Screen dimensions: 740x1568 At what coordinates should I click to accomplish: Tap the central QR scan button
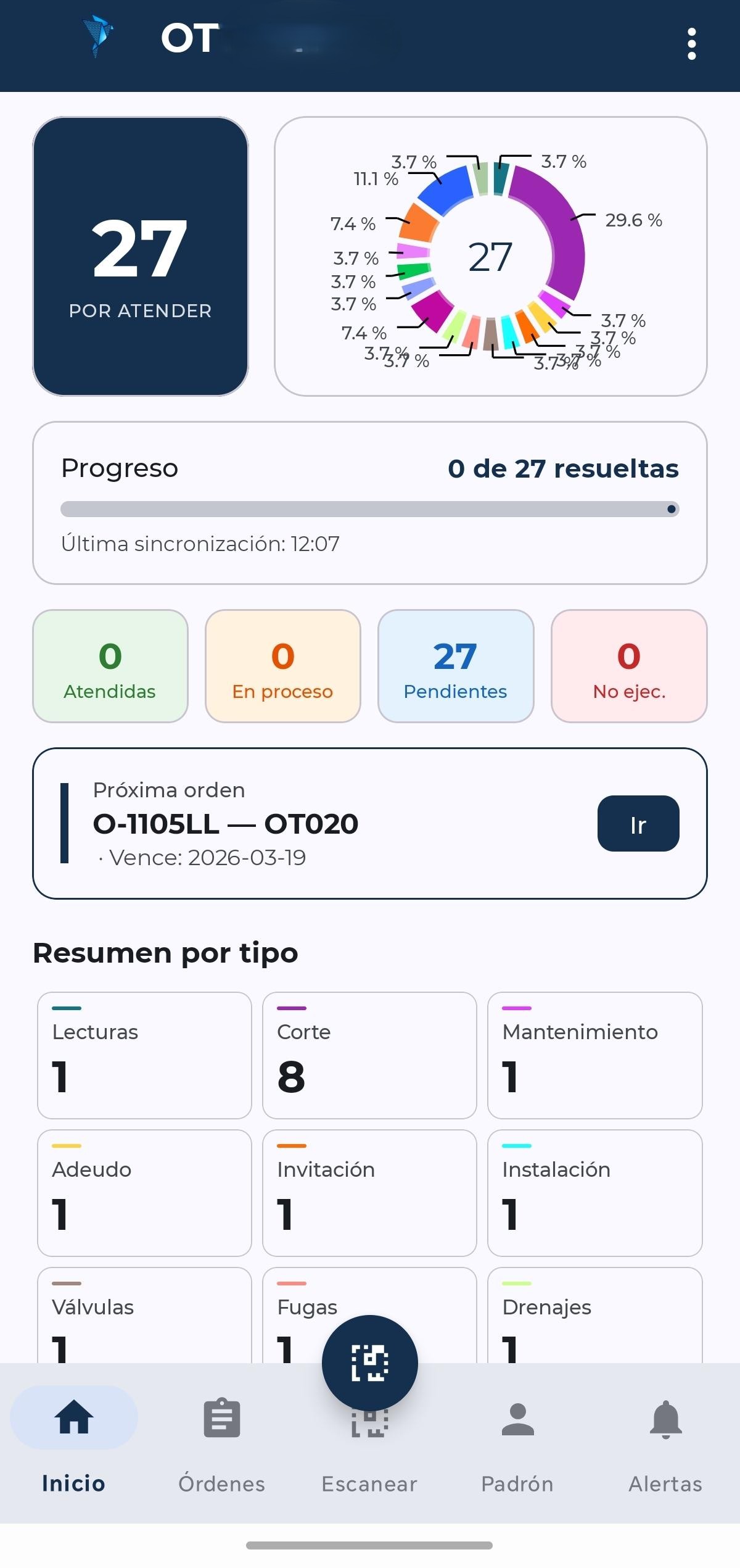[369, 1363]
